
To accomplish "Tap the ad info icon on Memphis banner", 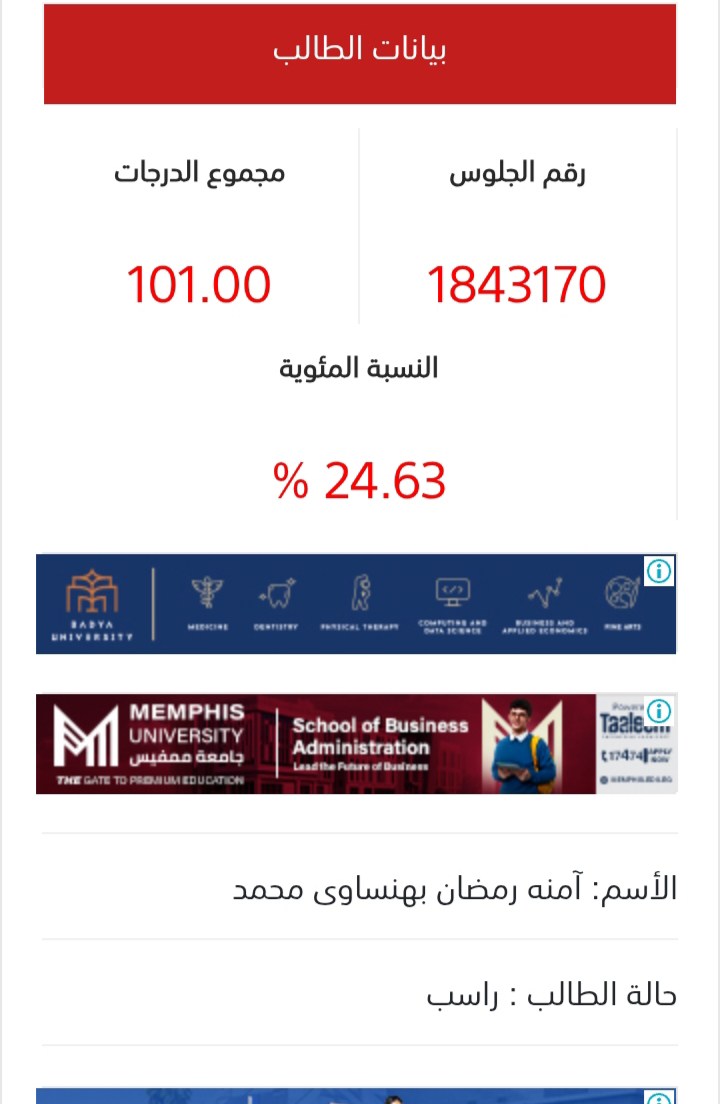I will pyautogui.click(x=659, y=711).
